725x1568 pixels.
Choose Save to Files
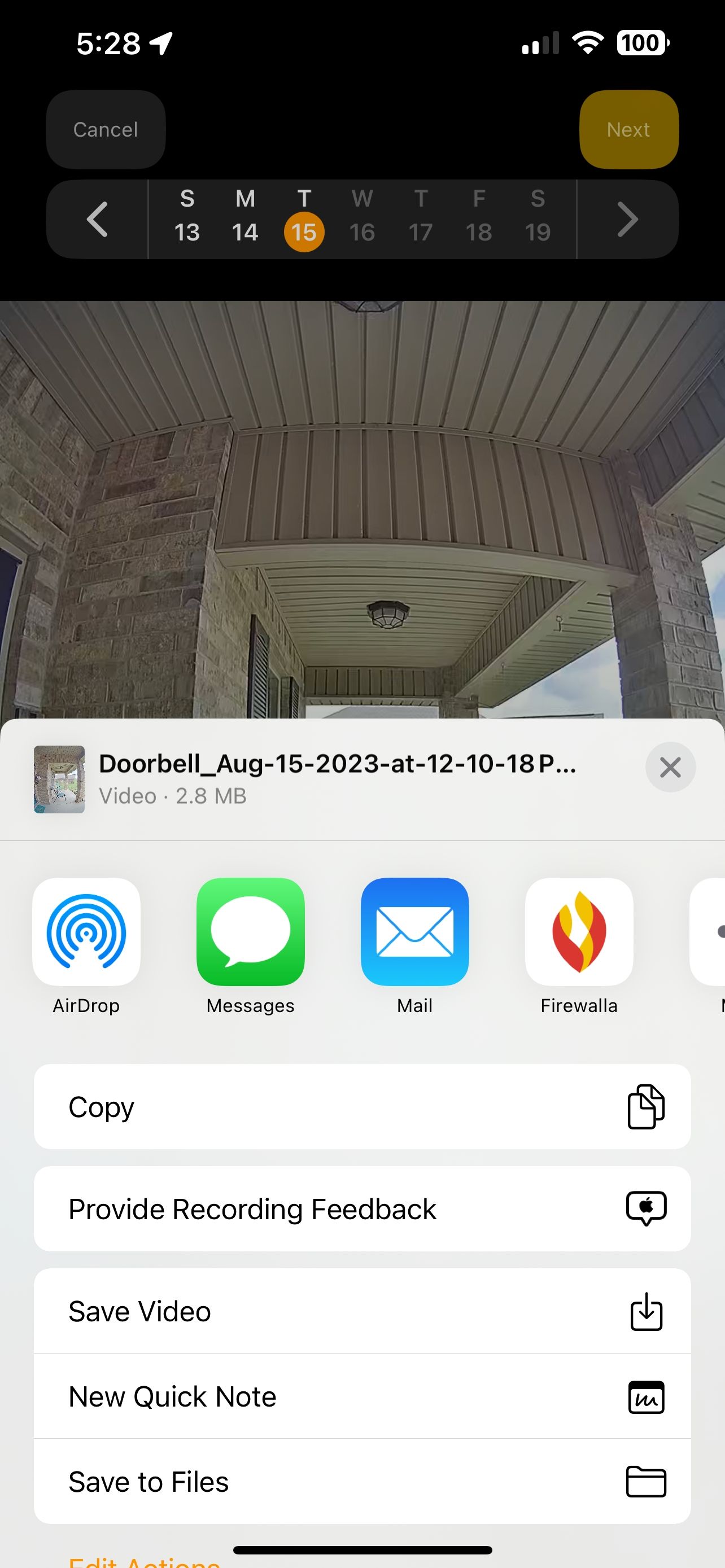pyautogui.click(x=362, y=1482)
